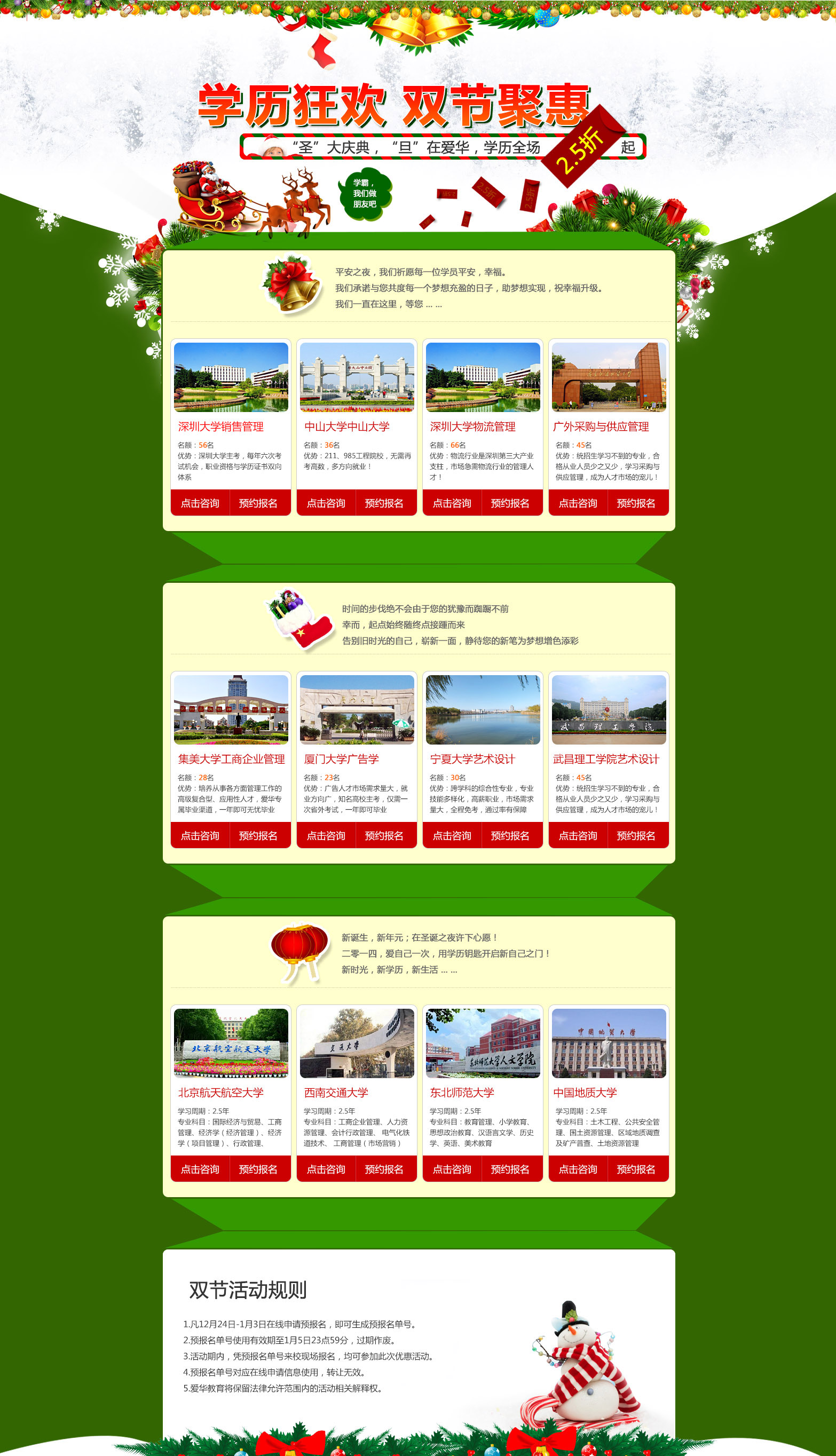Tap 点击咨询 under 中山大学中山大学
836x1456 pixels.
(x=326, y=503)
